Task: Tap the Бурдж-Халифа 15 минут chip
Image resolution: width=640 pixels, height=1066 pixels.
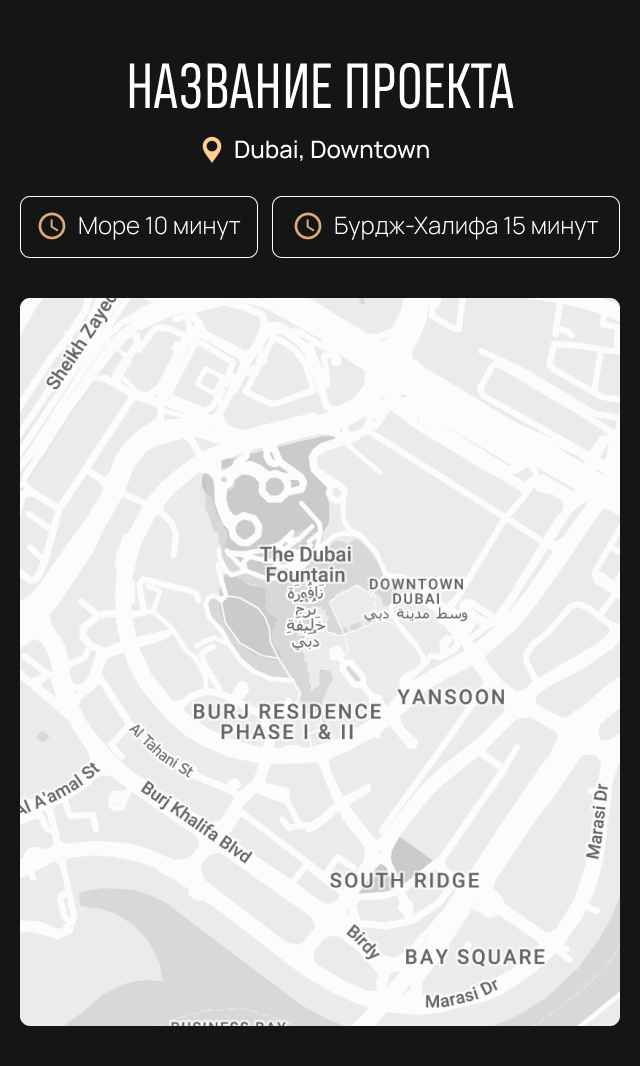Action: 446,227
